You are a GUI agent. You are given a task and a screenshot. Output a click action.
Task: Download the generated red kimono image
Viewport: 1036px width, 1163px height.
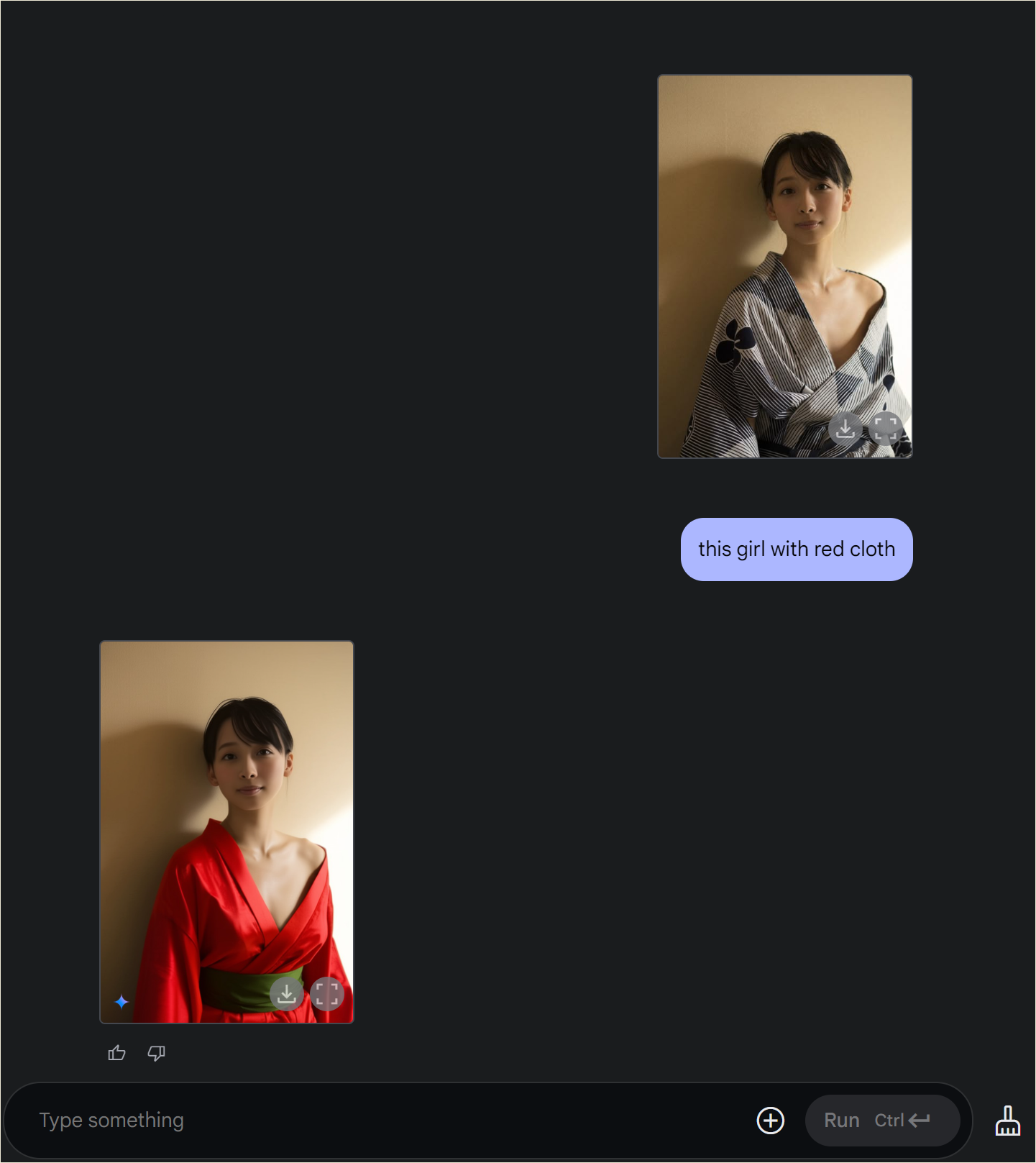(x=286, y=994)
